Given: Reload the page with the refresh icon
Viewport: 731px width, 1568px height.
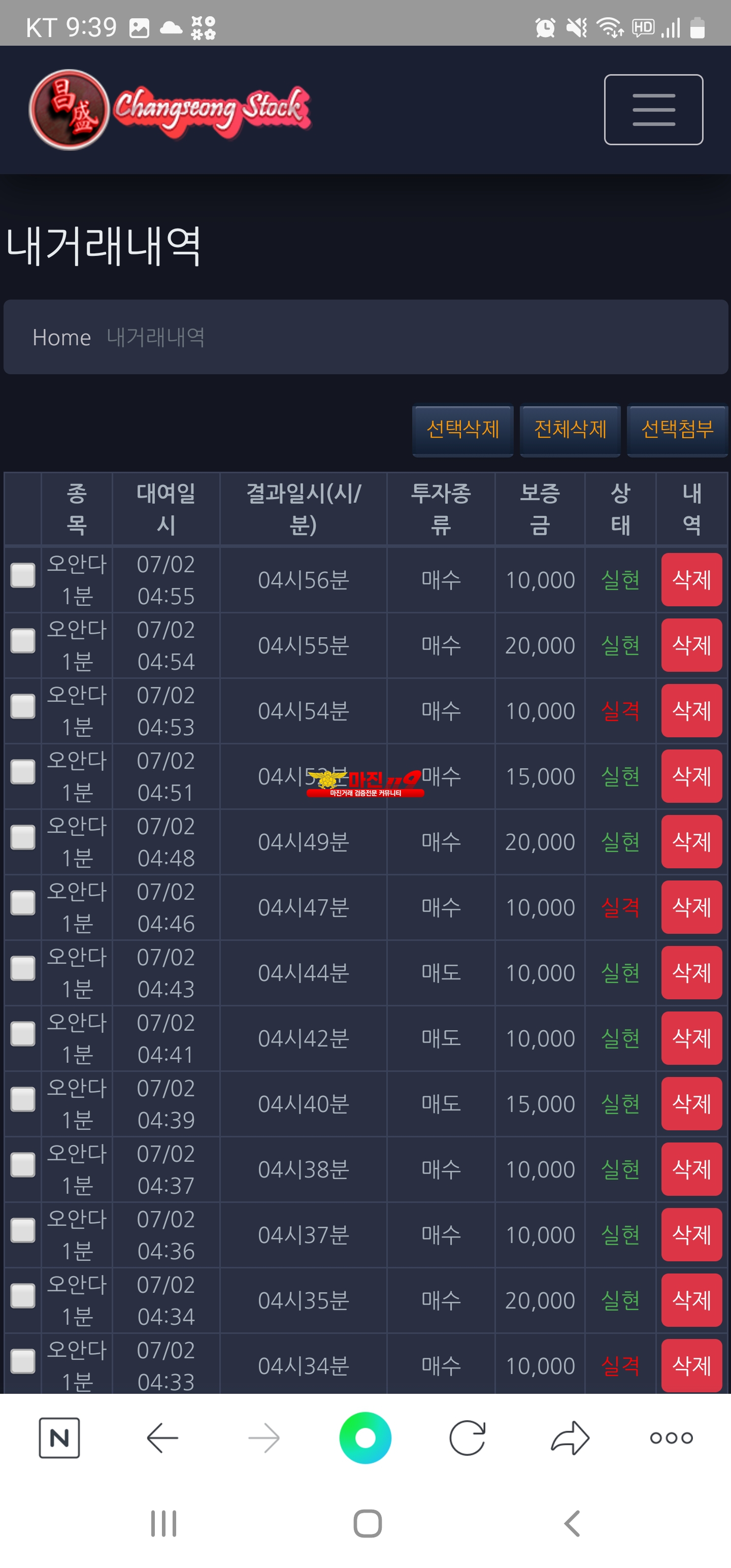Looking at the screenshot, I should [x=467, y=1438].
